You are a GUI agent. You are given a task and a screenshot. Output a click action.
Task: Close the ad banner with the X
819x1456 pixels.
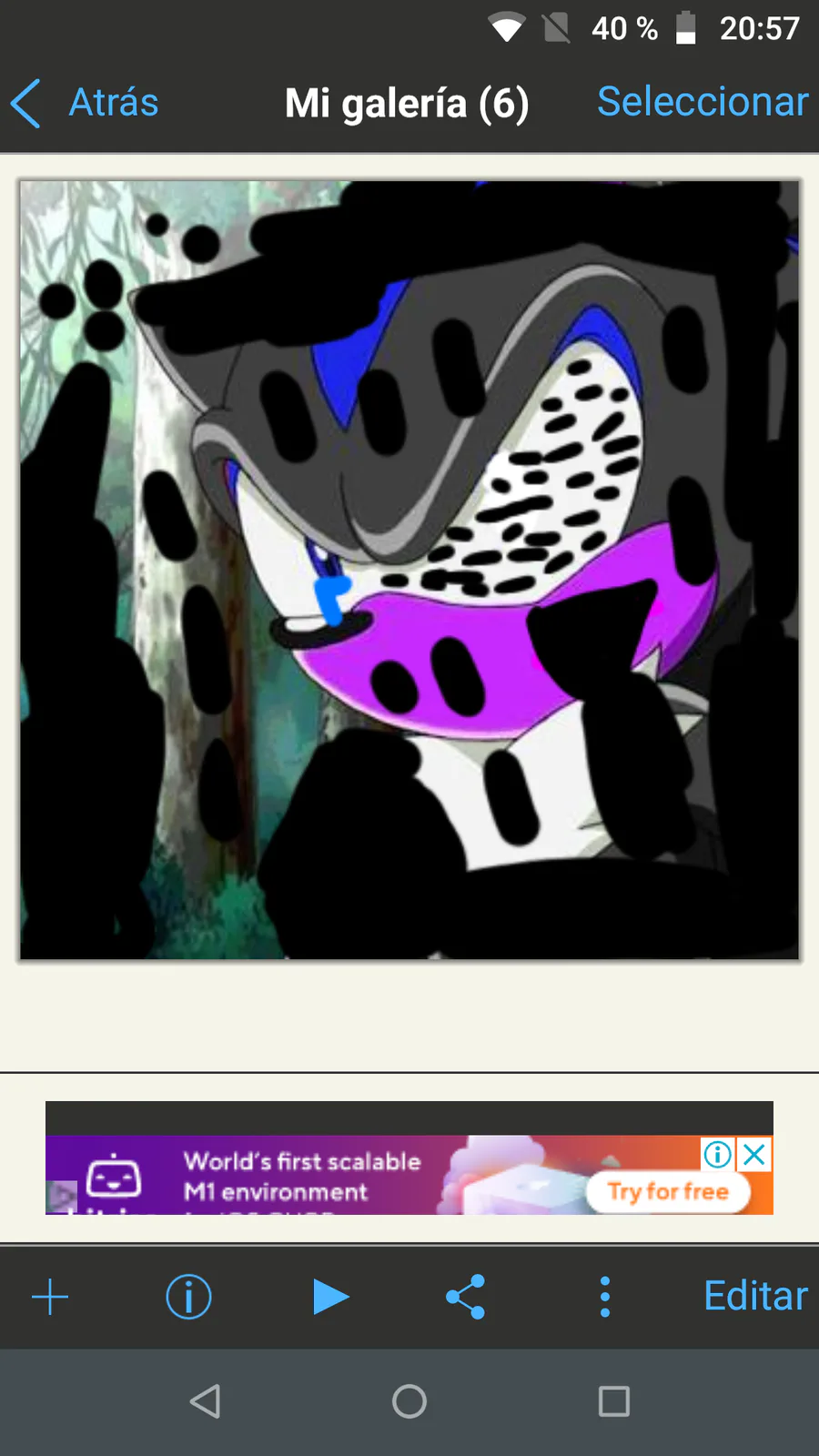(754, 1155)
